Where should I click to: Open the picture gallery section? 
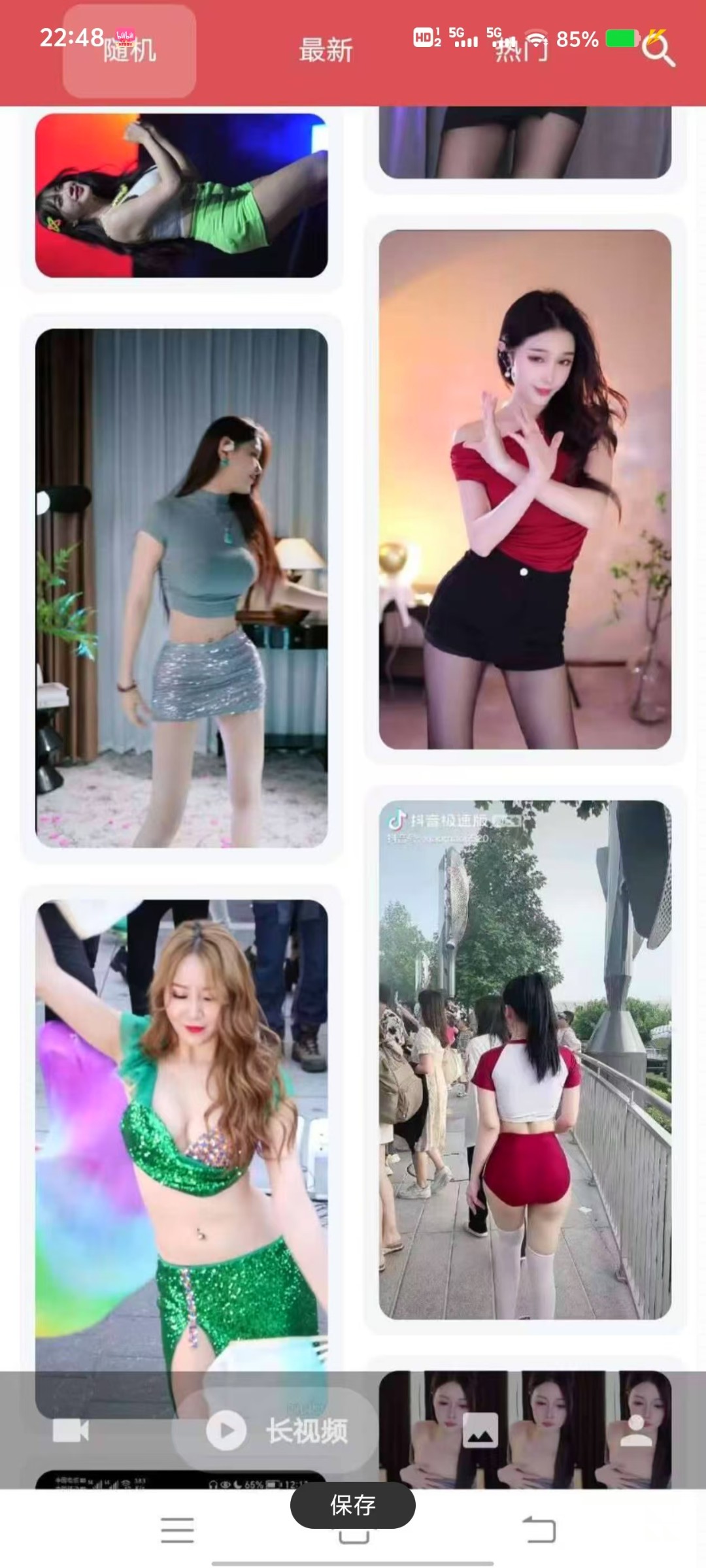(480, 1430)
